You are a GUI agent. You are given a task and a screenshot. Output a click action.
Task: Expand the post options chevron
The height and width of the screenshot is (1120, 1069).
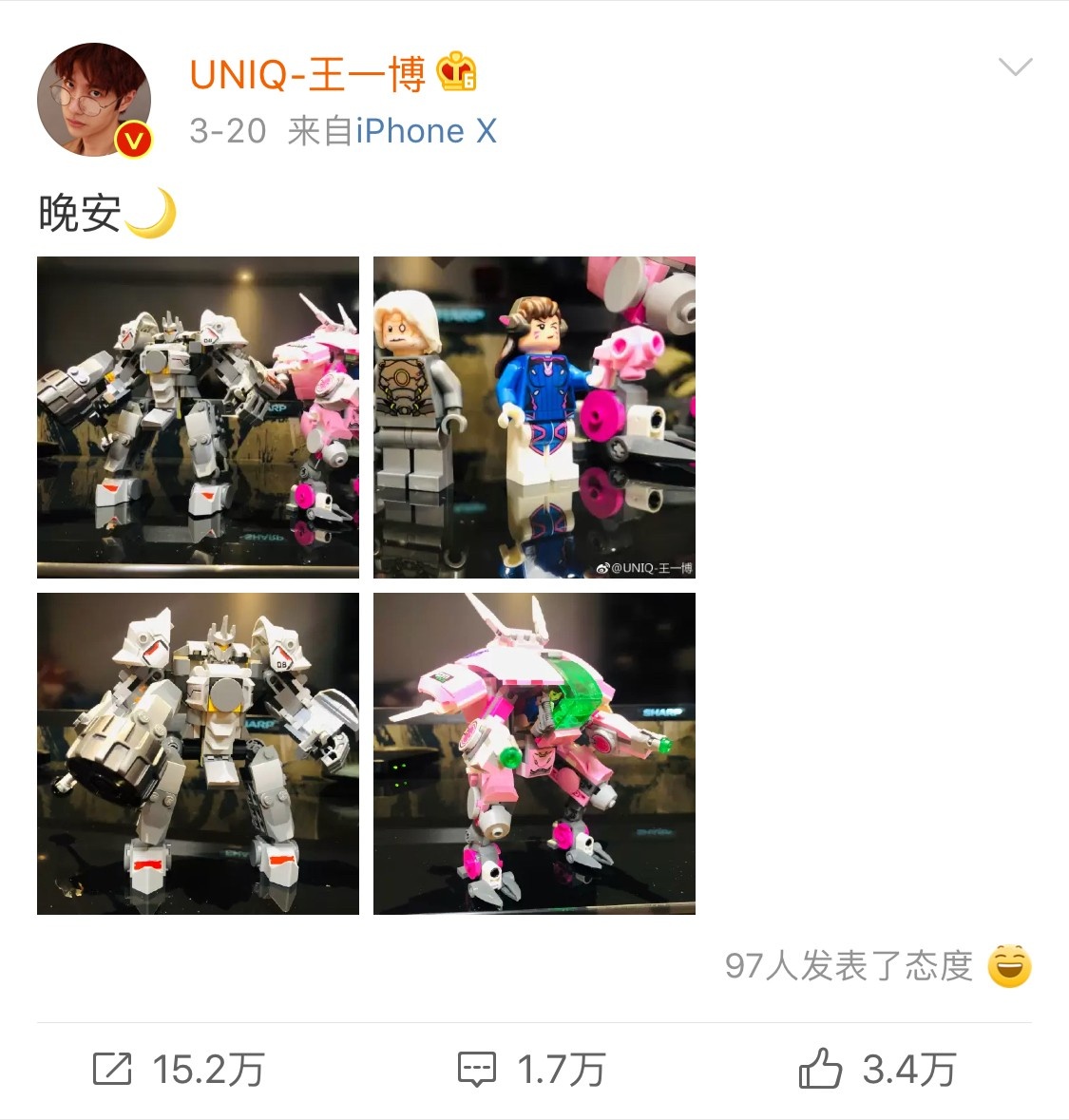pyautogui.click(x=1015, y=66)
